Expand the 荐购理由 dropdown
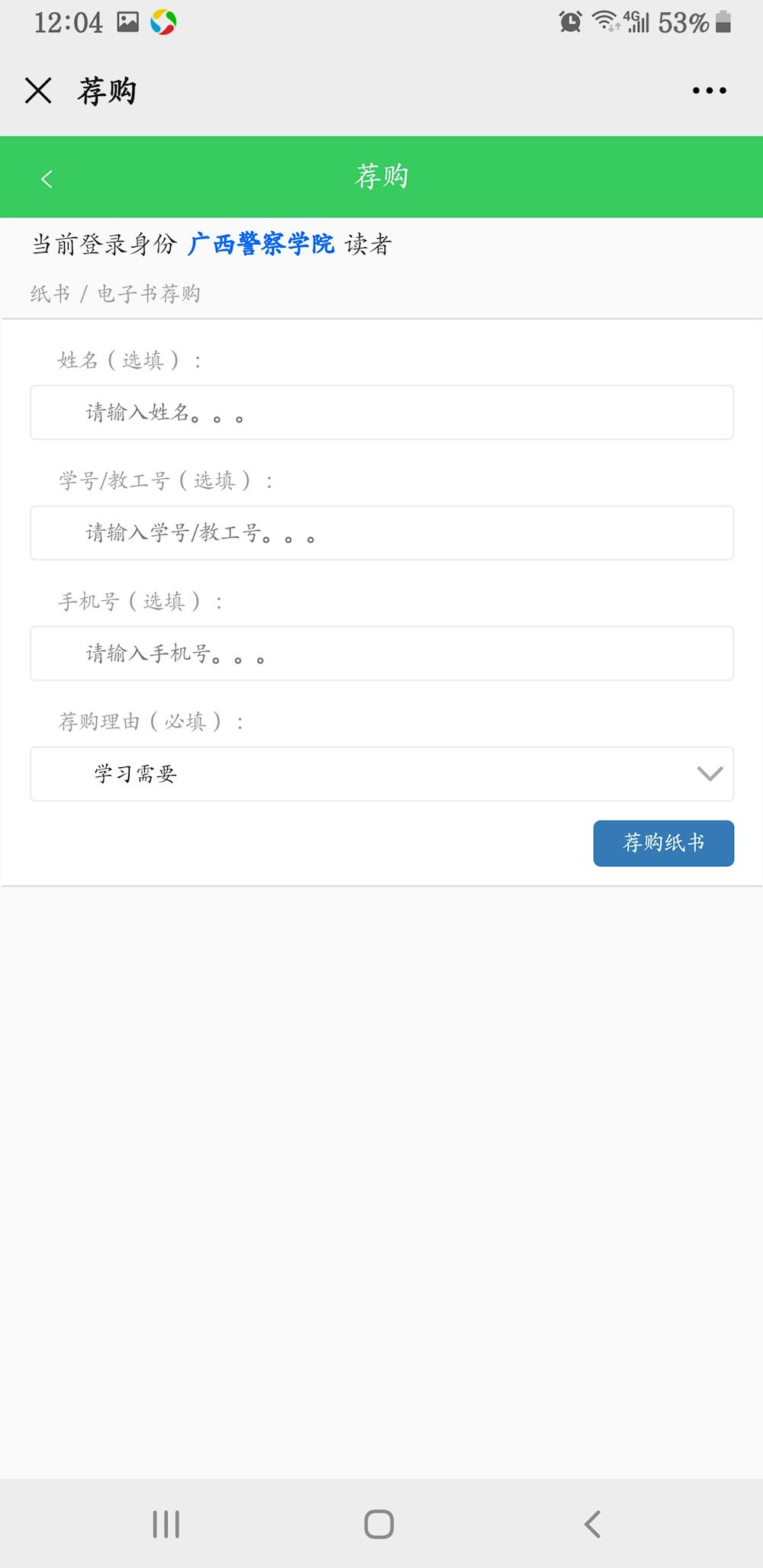This screenshot has height=1568, width=763. click(x=381, y=774)
